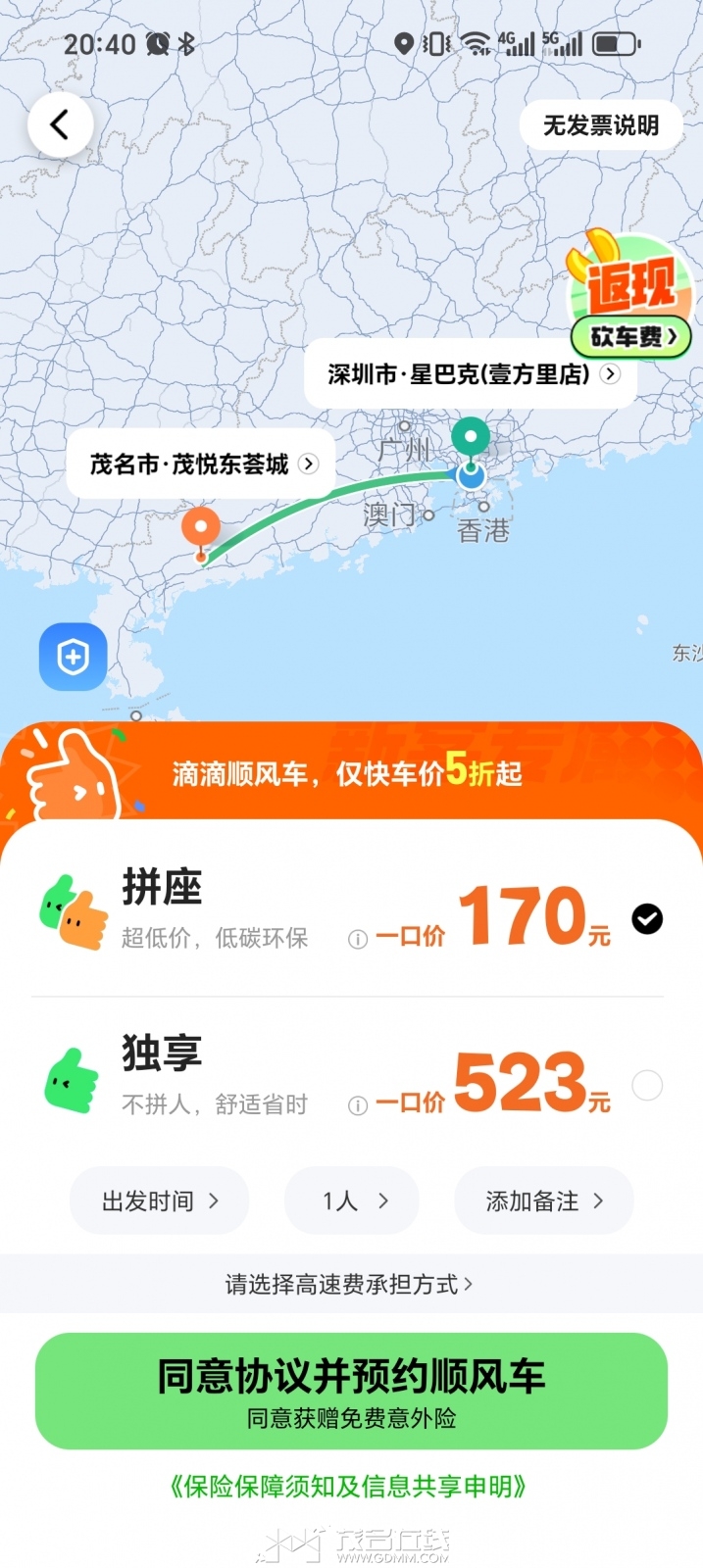Select the 独享 523元 option
703x1568 pixels.
coord(646,1085)
